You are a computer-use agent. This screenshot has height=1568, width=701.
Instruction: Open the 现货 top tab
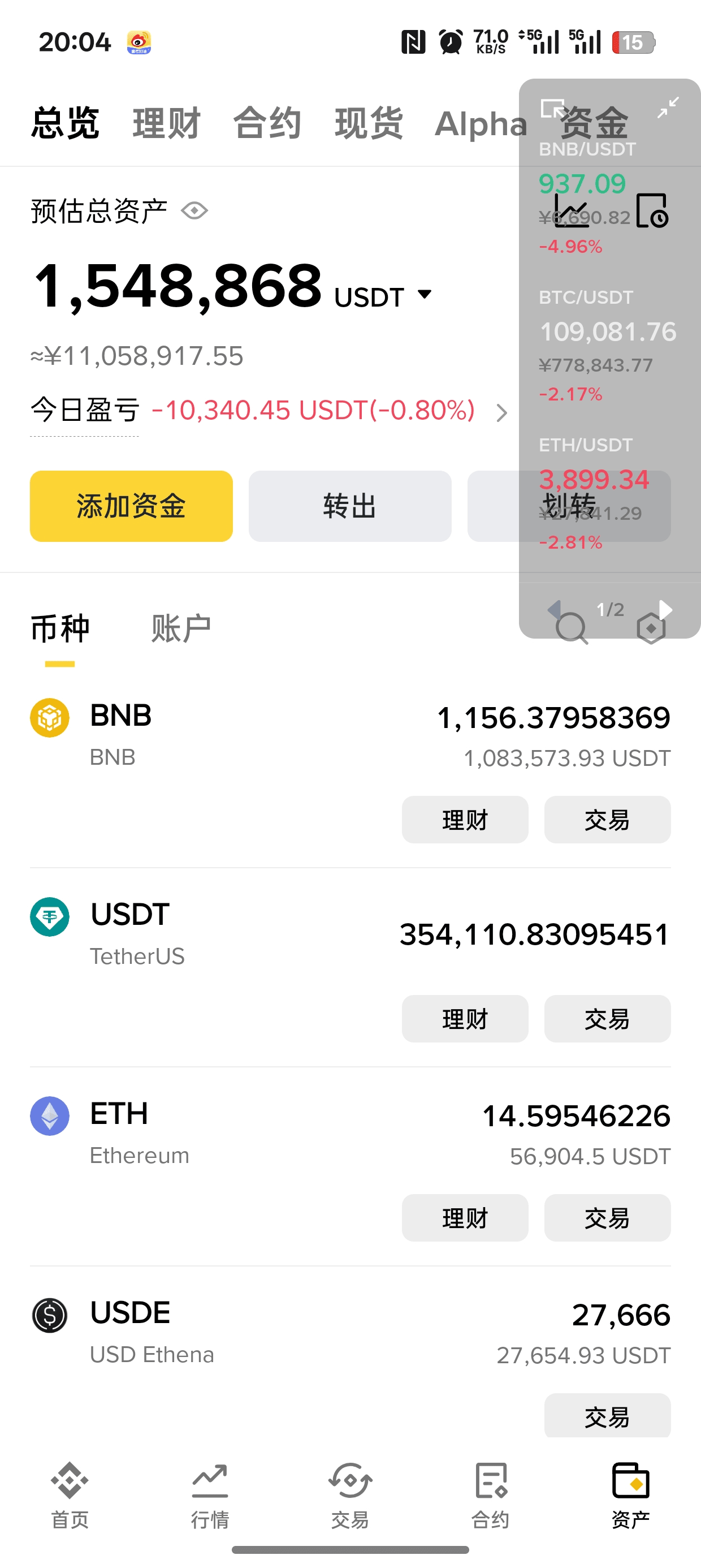368,123
